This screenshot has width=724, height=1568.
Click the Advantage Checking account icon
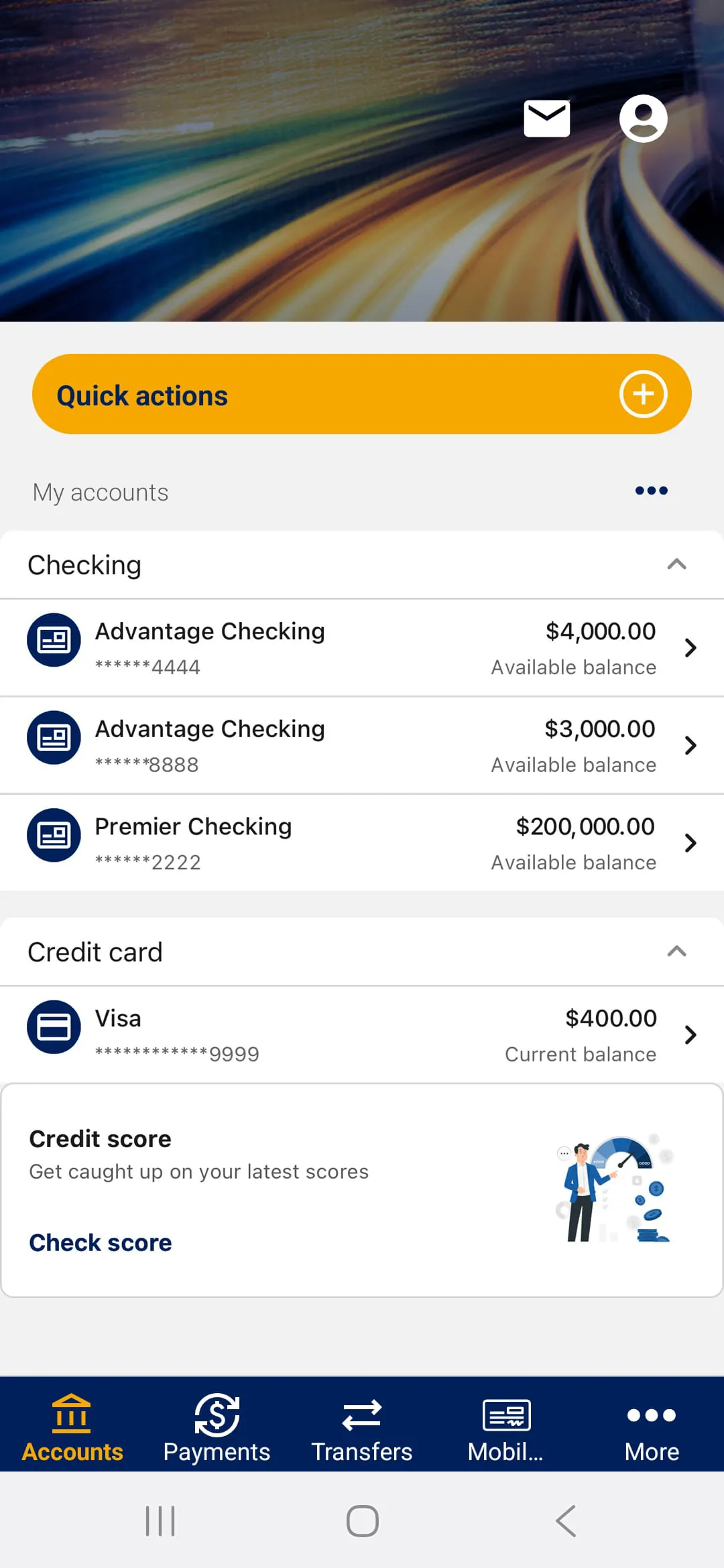click(x=53, y=640)
